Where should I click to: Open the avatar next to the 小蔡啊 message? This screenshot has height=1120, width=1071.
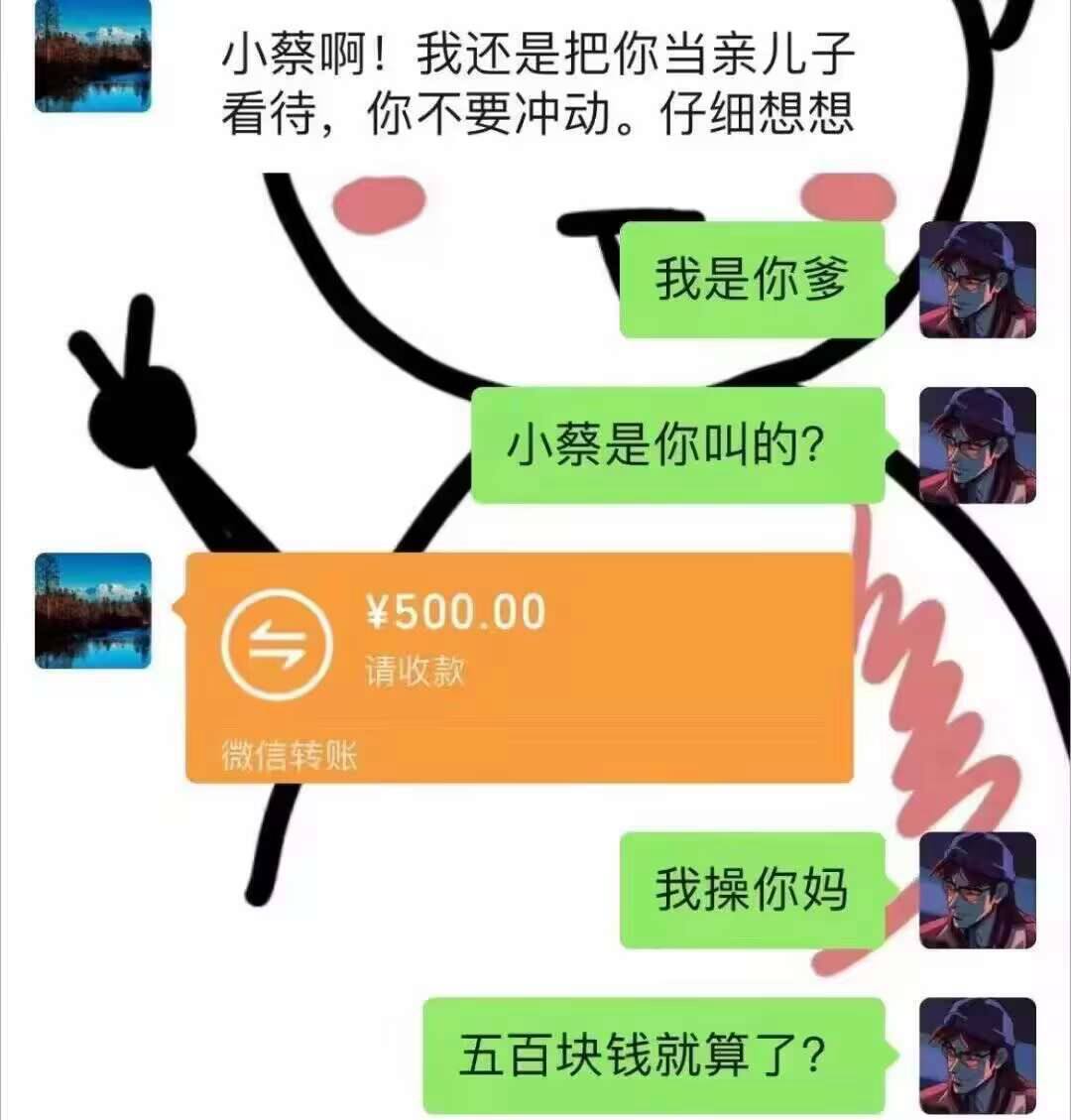(x=93, y=55)
